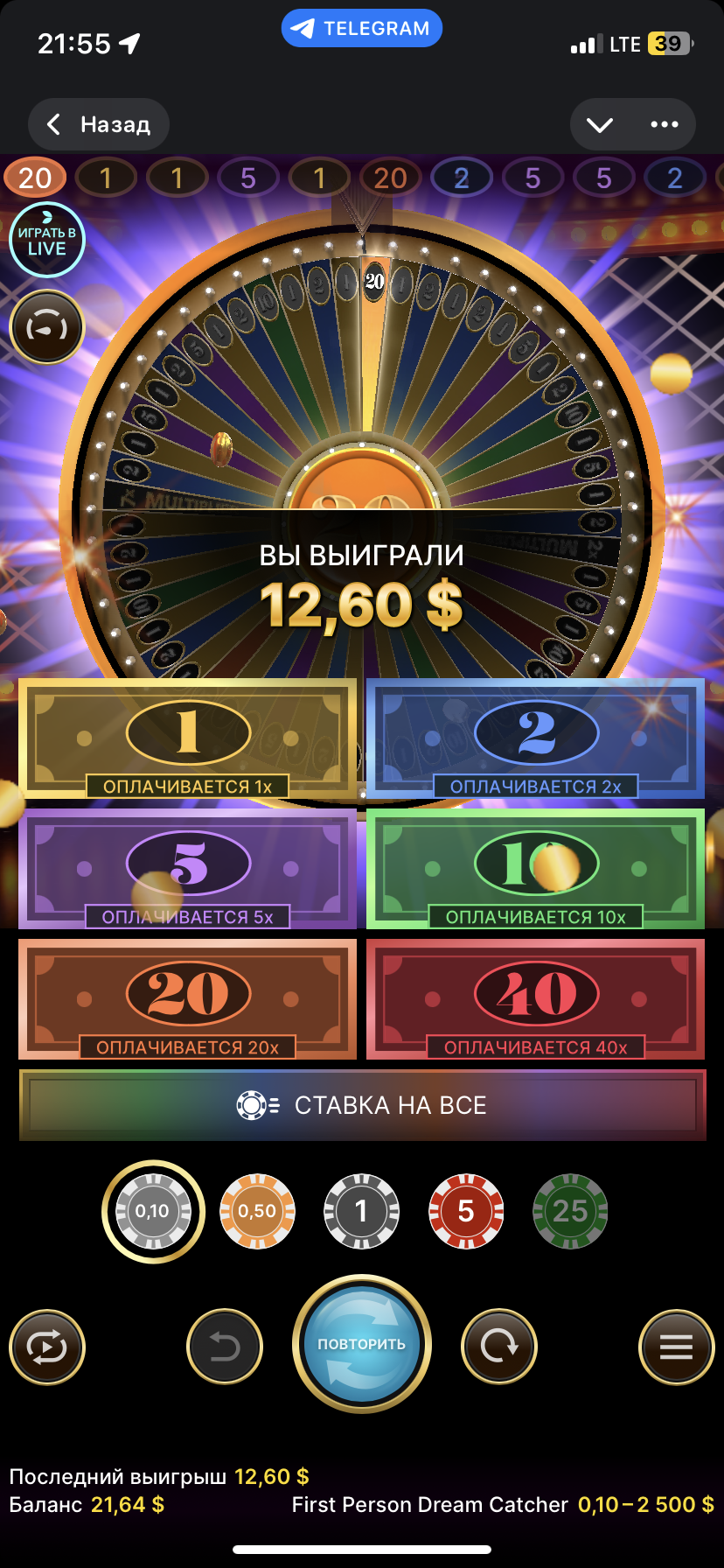Go back with the Назад button

point(99,124)
